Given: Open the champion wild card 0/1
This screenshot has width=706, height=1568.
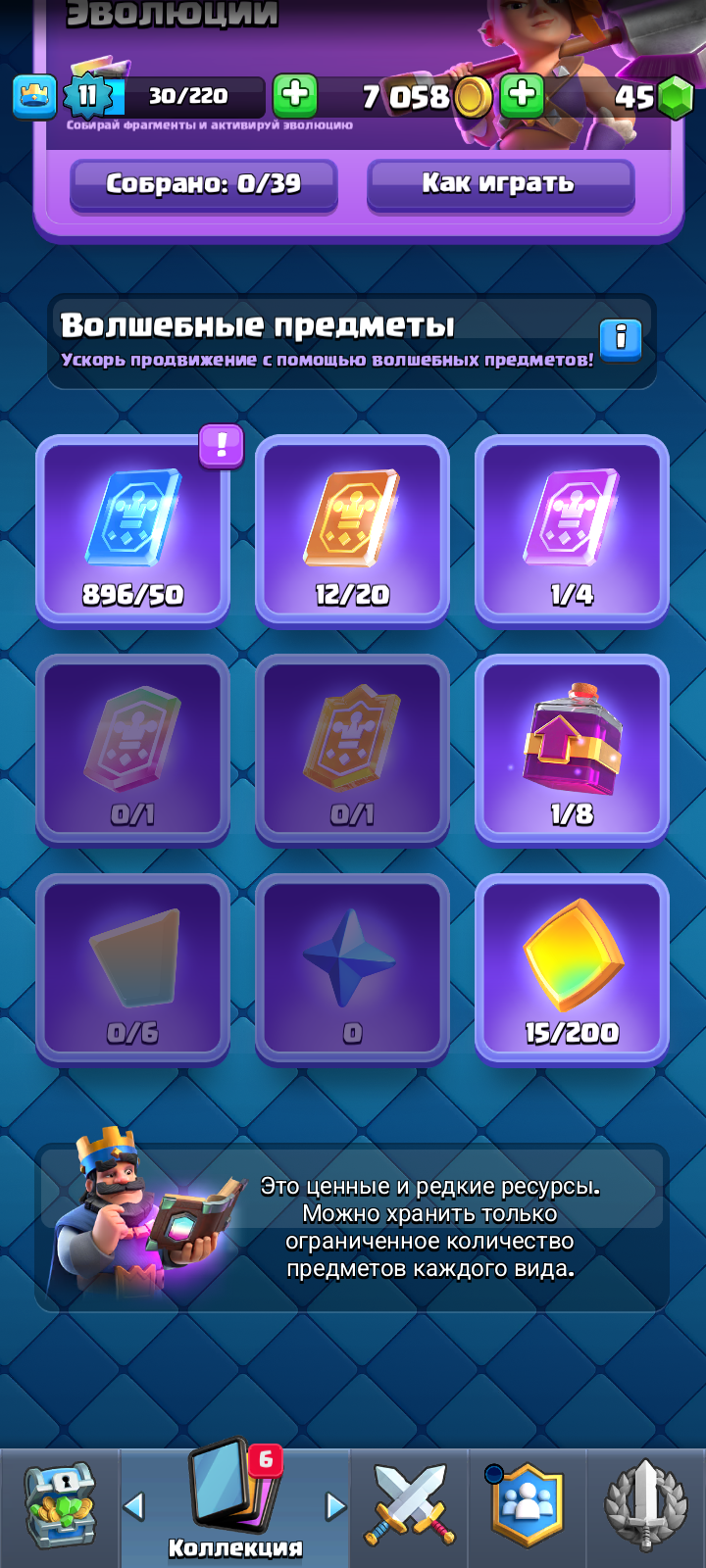Looking at the screenshot, I should point(352,749).
